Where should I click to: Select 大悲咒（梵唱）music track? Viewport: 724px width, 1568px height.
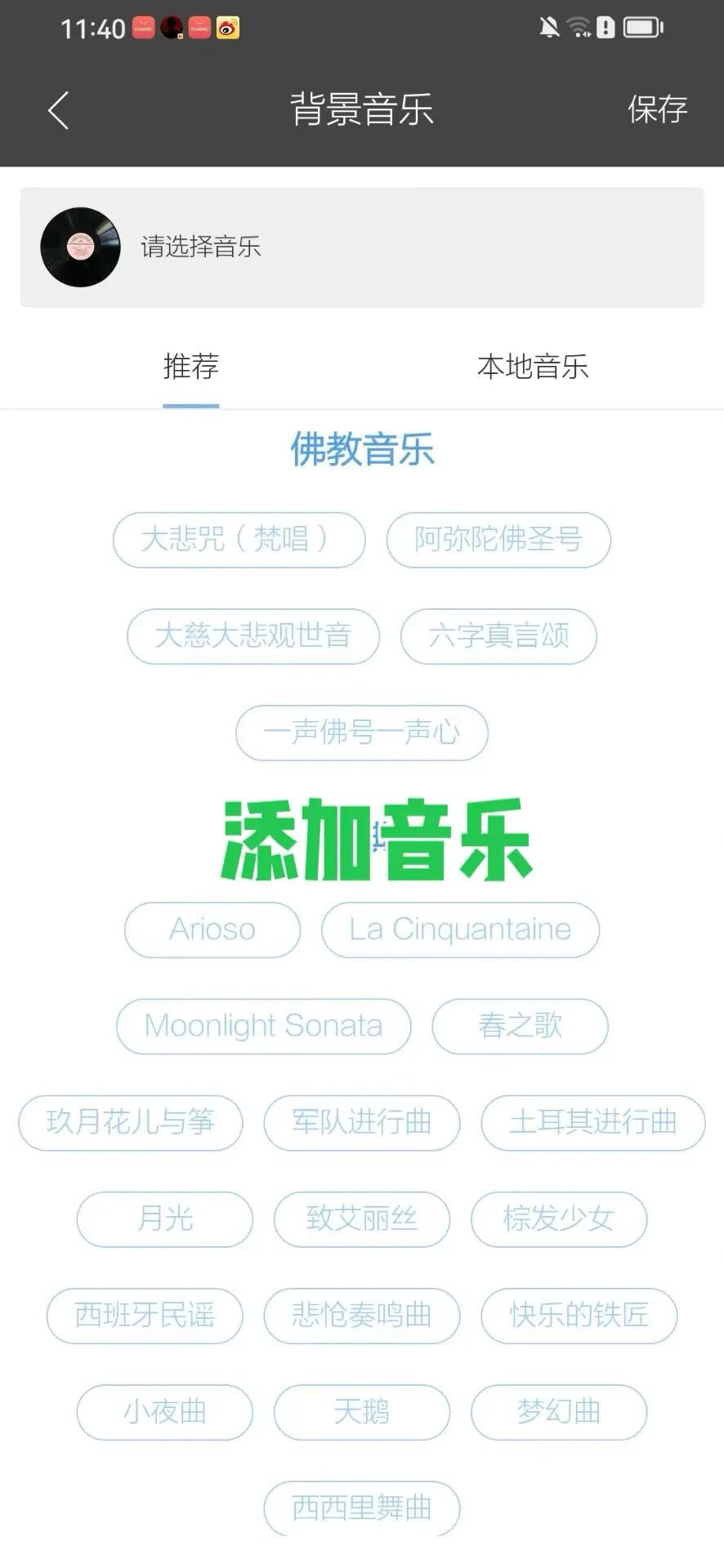pos(238,541)
